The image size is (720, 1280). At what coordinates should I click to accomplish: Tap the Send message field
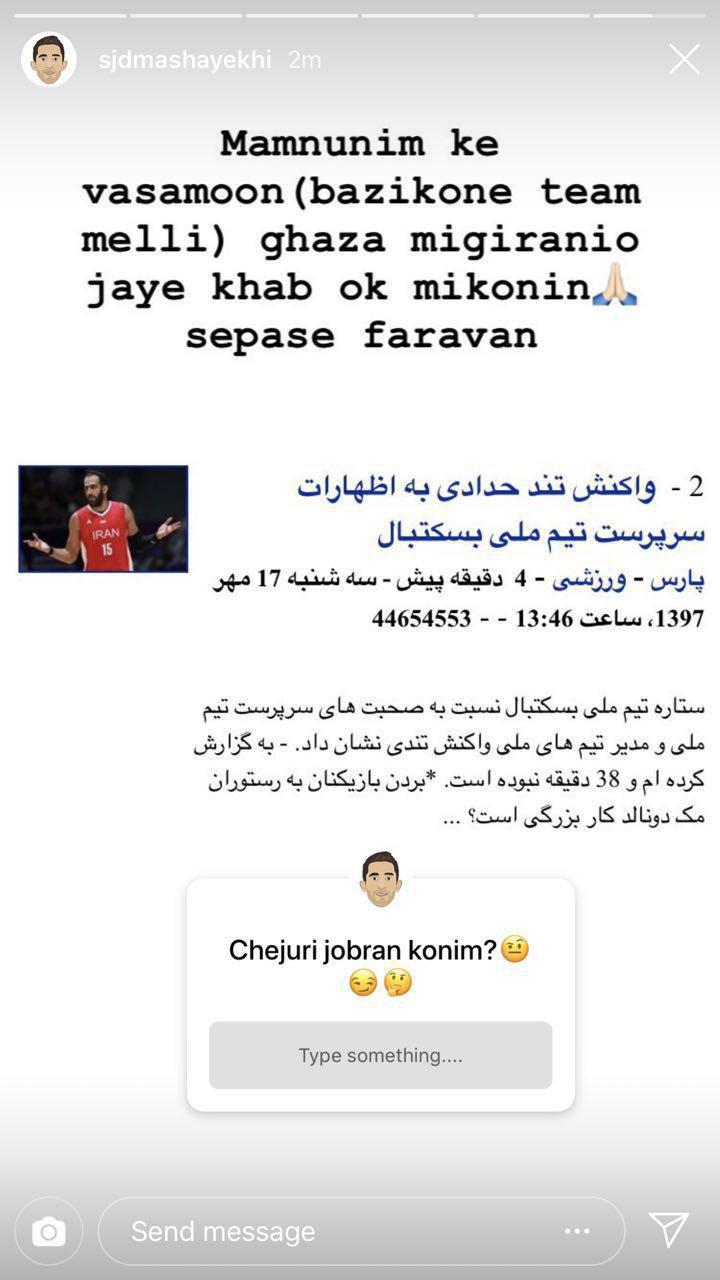[330, 1231]
